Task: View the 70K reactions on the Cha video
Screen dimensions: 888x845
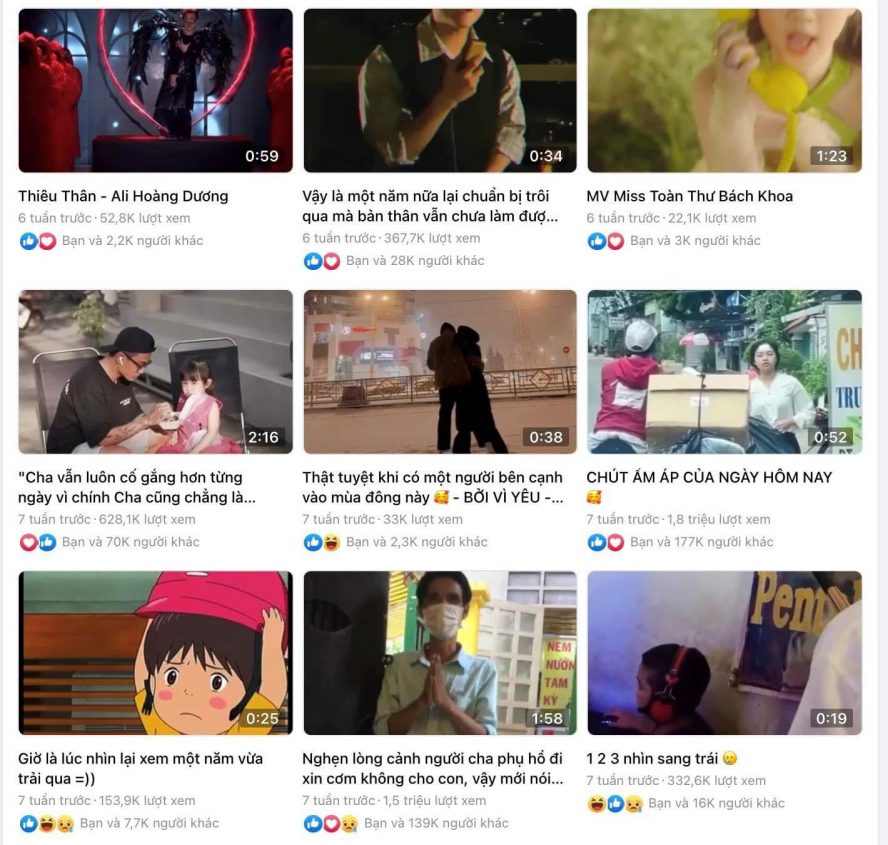Action: pyautogui.click(x=130, y=542)
